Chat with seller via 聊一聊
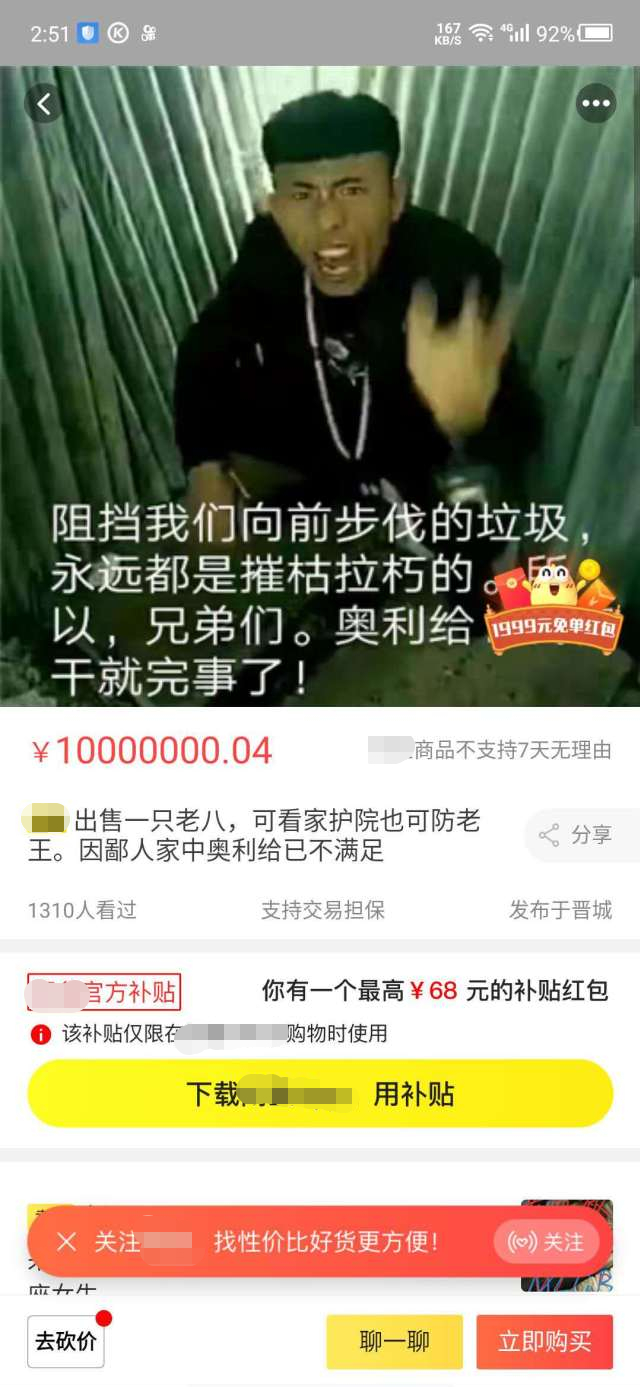 394,1341
